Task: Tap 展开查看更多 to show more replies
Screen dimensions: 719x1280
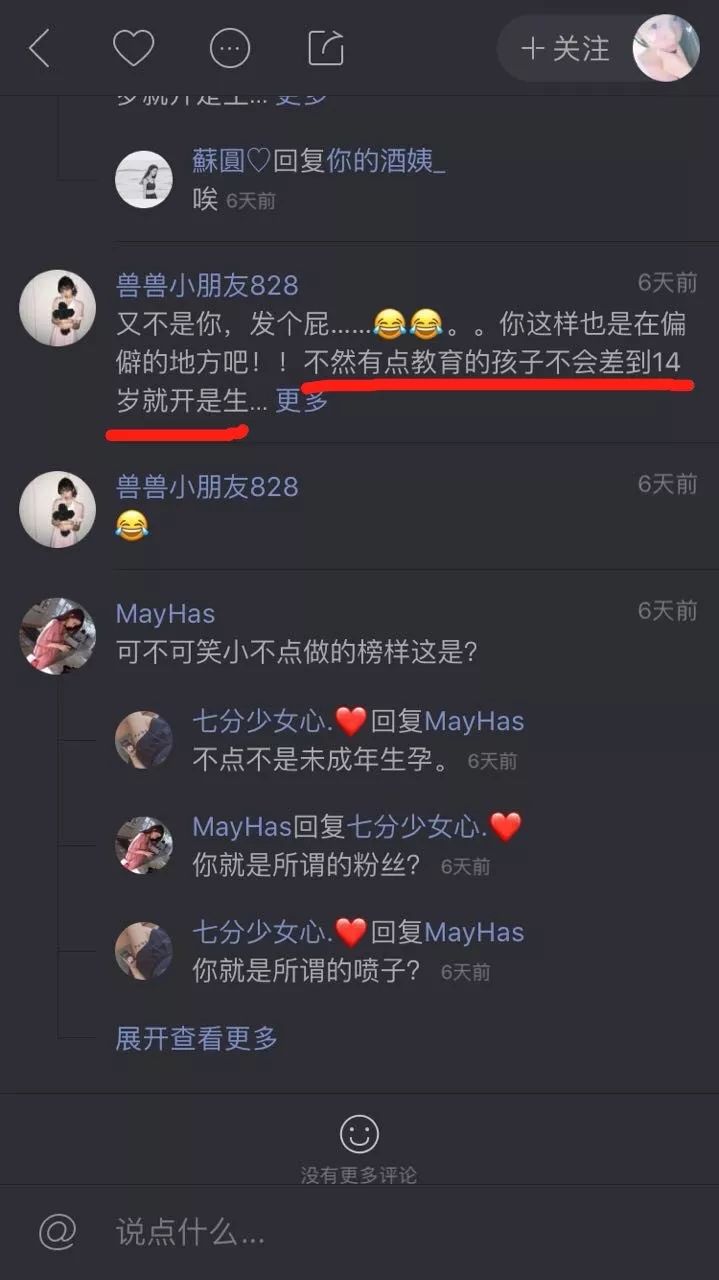Action: tap(197, 1038)
